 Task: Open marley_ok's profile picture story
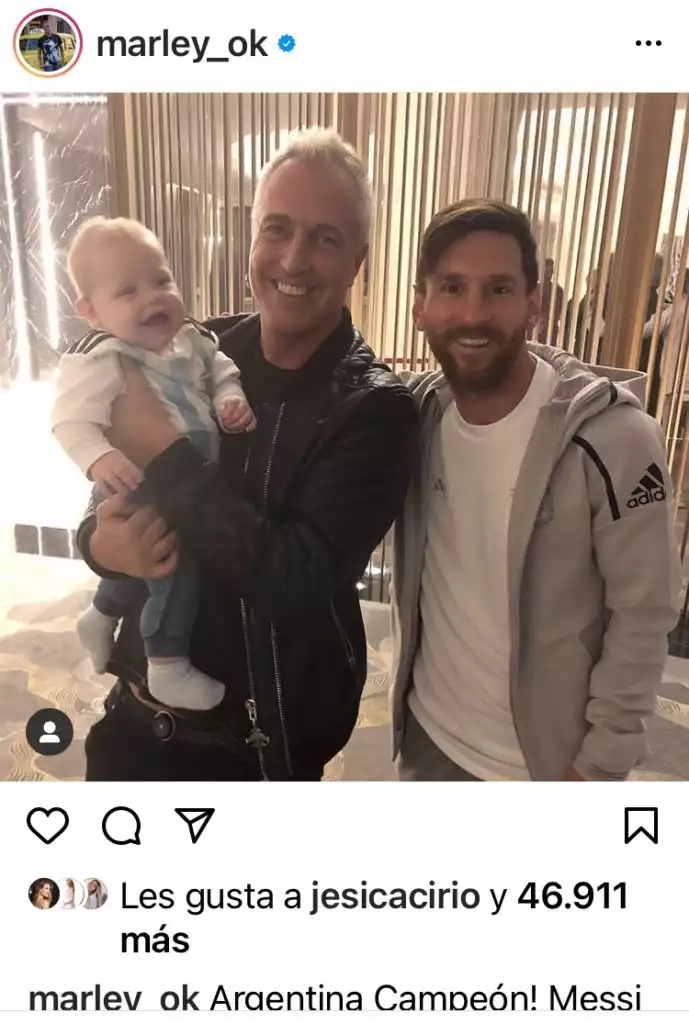point(48,43)
